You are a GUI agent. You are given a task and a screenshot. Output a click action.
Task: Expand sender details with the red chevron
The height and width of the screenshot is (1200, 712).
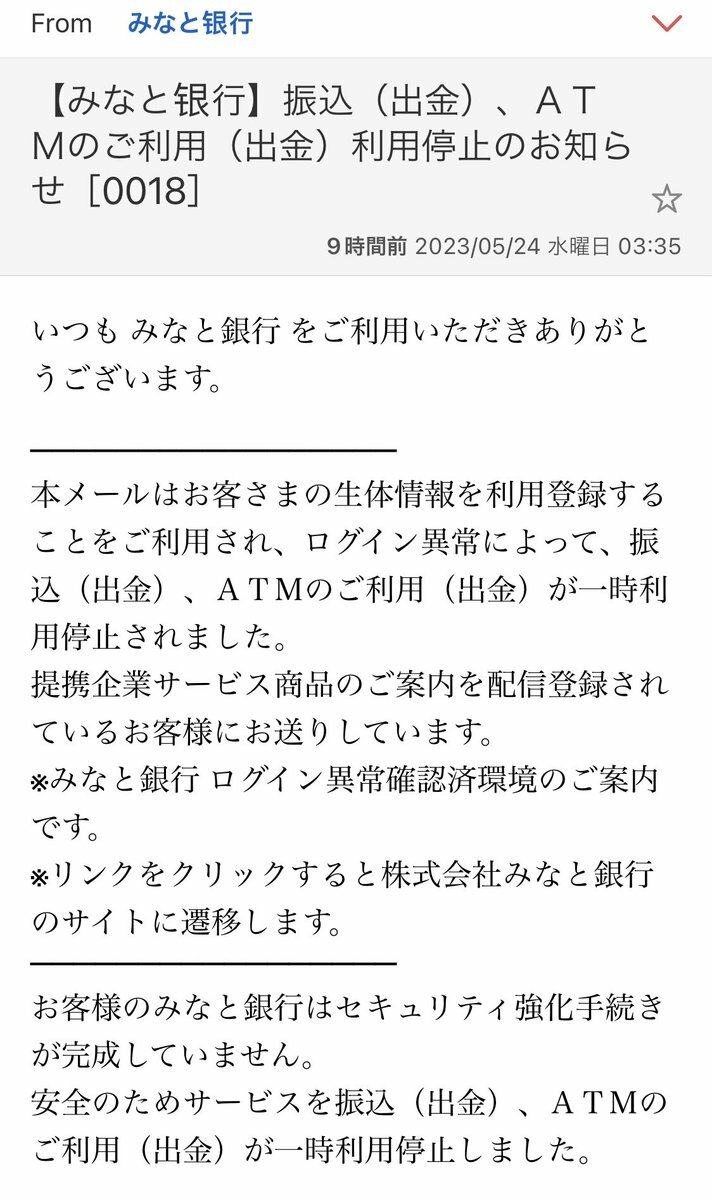click(x=666, y=23)
